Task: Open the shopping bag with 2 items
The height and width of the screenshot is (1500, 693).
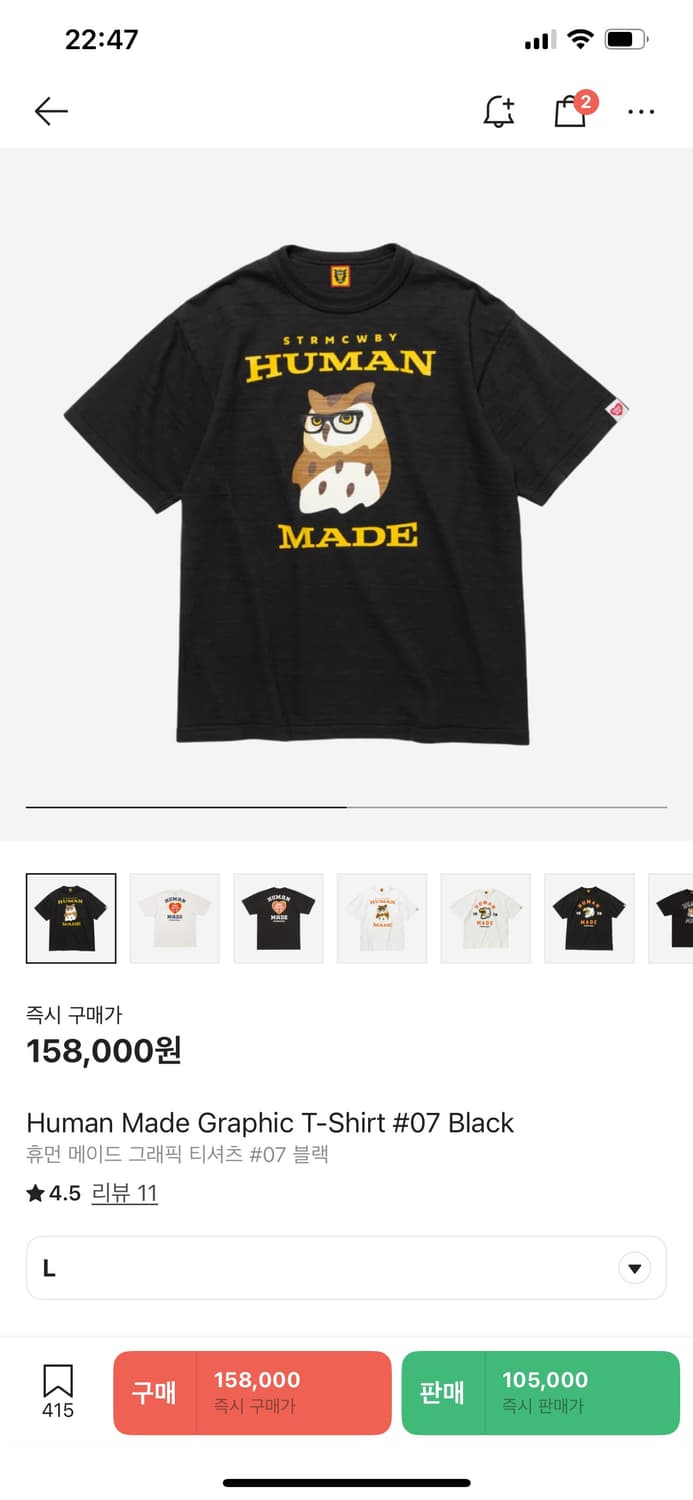Action: [x=570, y=111]
